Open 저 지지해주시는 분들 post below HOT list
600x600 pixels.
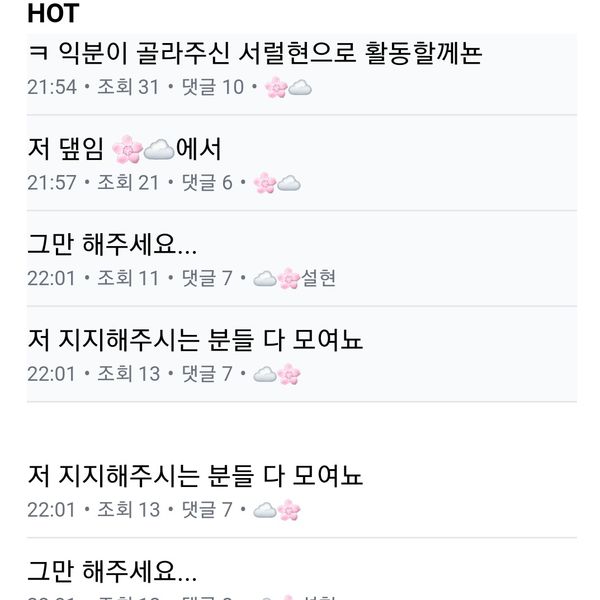196,477
